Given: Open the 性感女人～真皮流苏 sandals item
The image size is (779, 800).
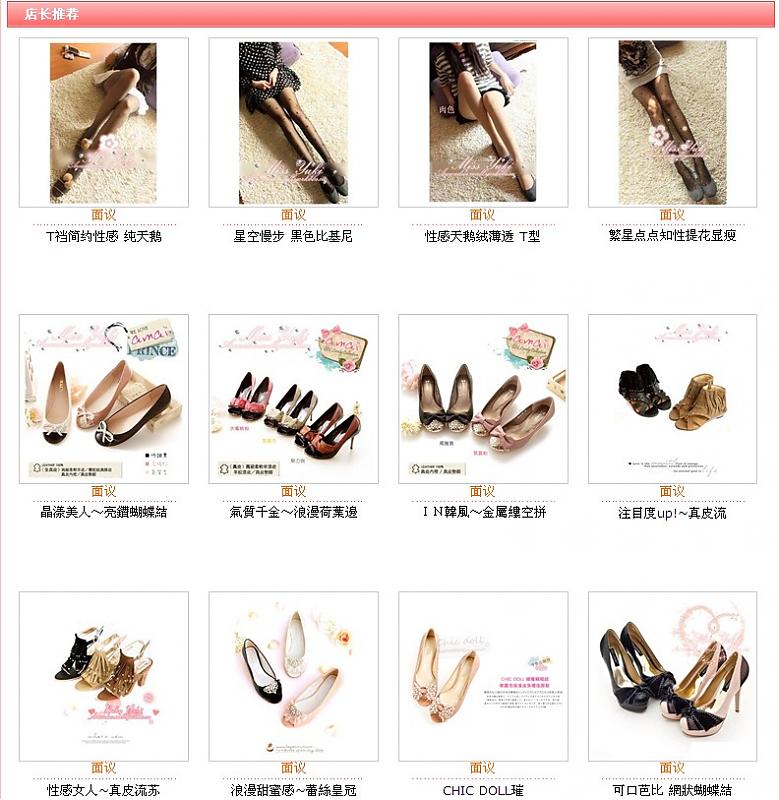Looking at the screenshot, I should click(x=103, y=675).
